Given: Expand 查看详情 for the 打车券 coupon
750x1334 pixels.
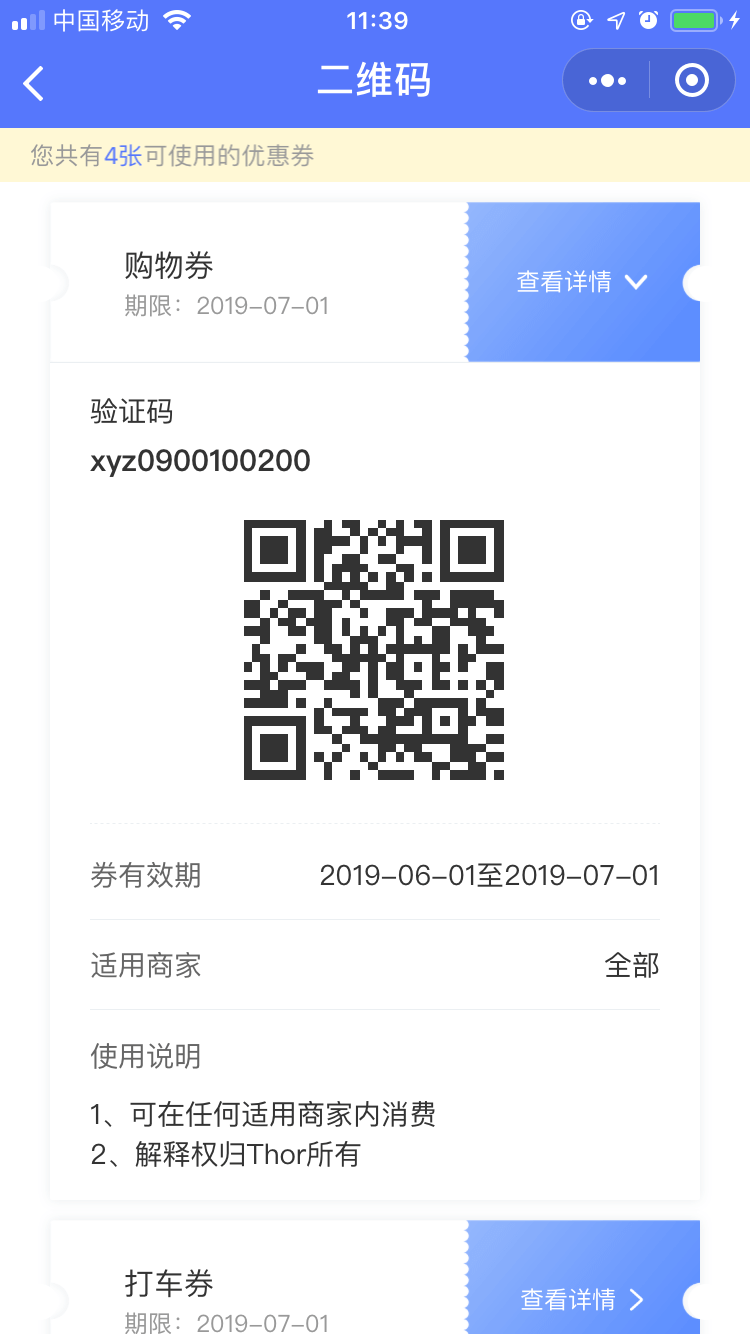Looking at the screenshot, I should [x=583, y=1299].
